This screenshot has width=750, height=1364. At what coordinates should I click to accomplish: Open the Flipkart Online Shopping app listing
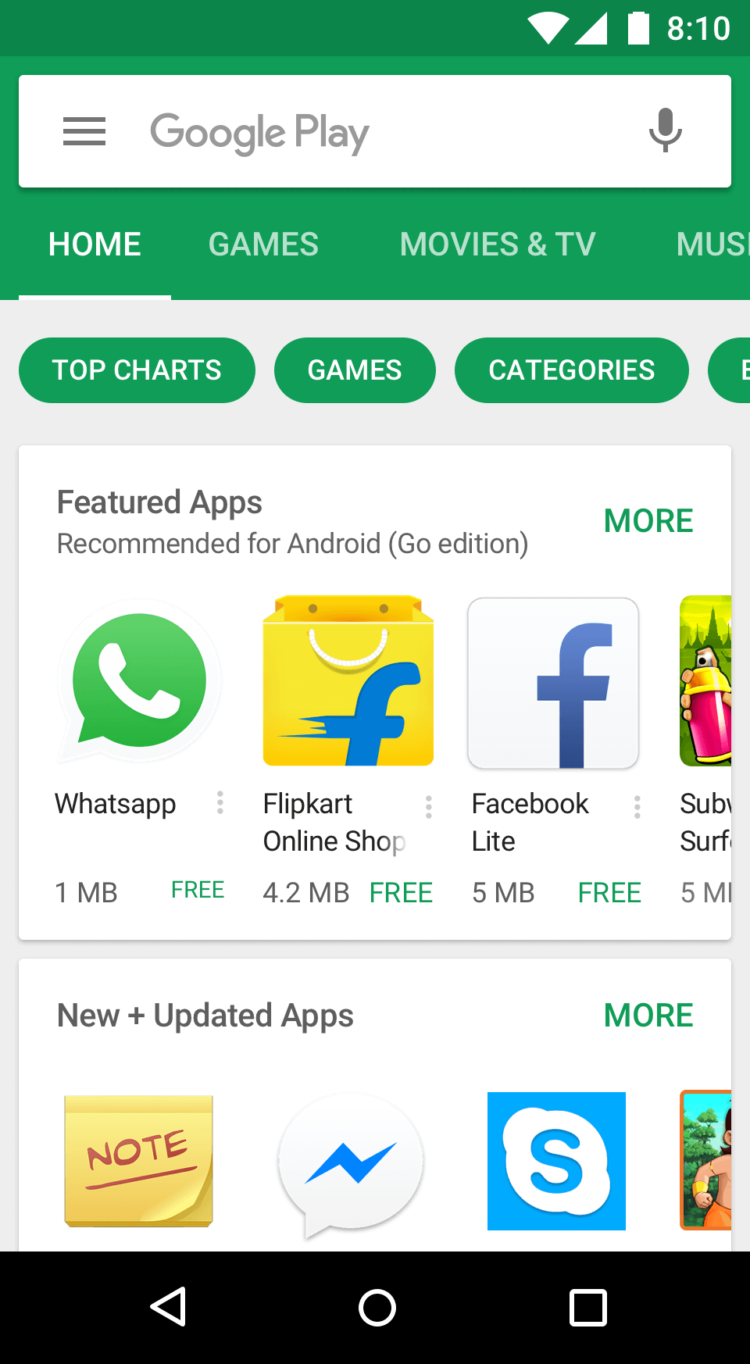click(348, 683)
